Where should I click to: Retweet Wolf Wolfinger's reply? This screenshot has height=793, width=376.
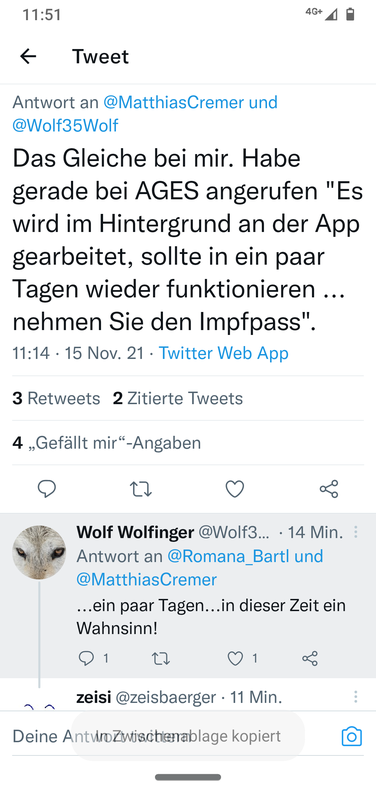[x=161, y=658]
